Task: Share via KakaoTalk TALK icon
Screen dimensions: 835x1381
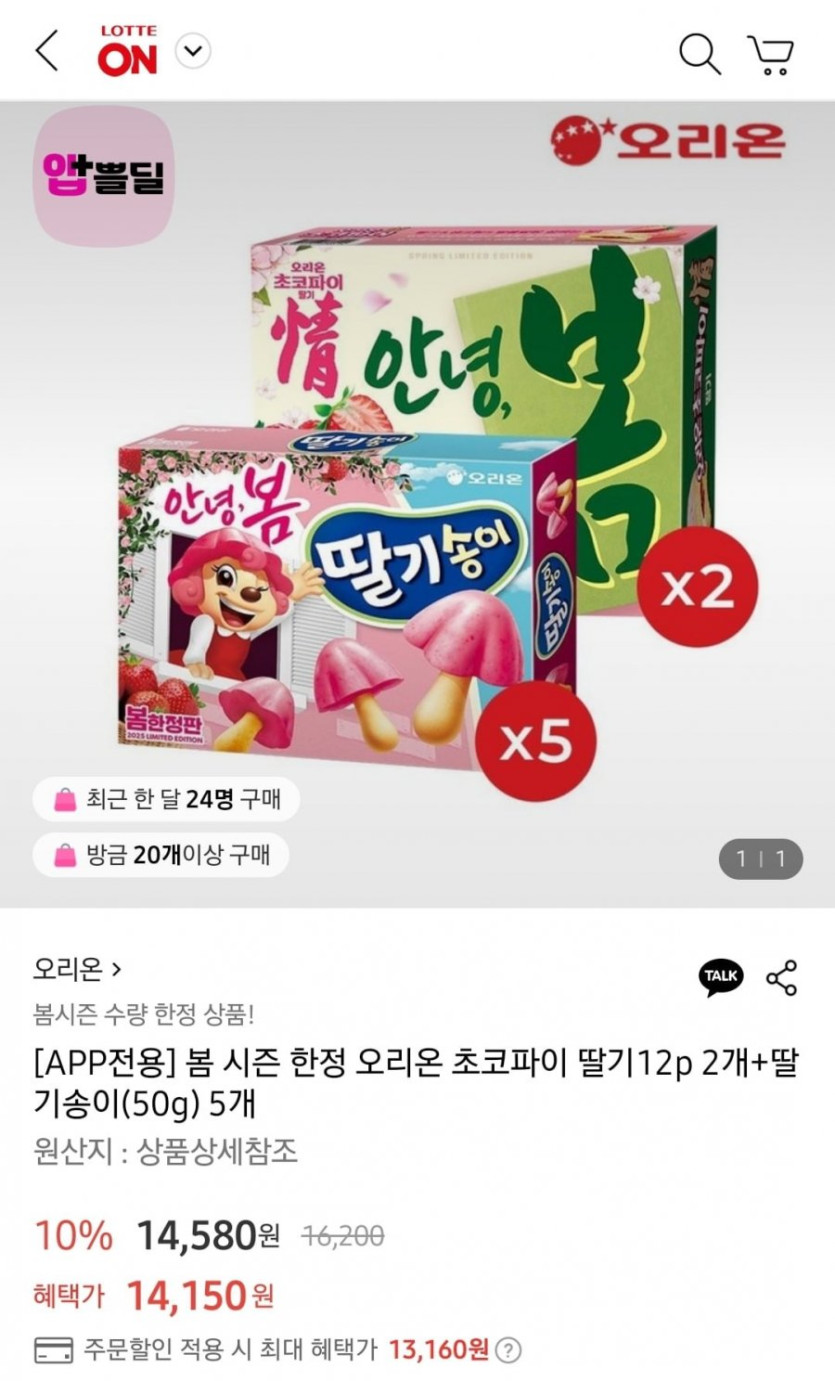Action: point(721,977)
